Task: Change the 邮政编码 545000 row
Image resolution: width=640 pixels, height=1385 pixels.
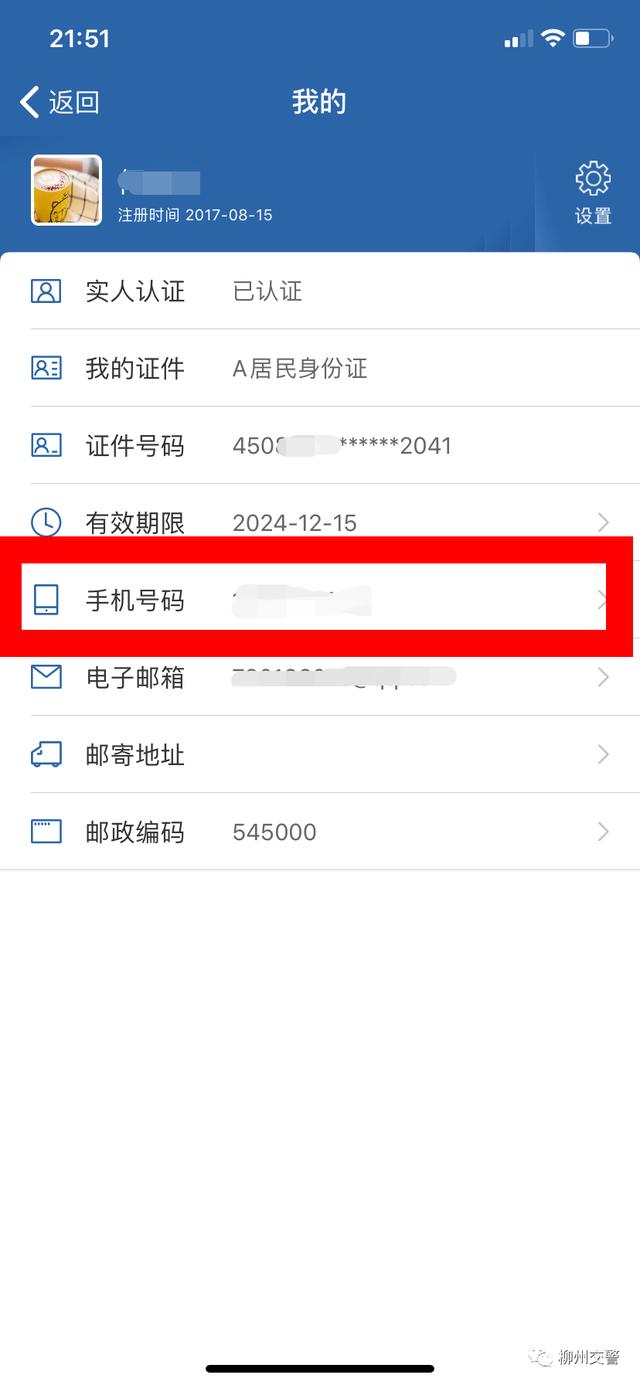Action: [320, 832]
